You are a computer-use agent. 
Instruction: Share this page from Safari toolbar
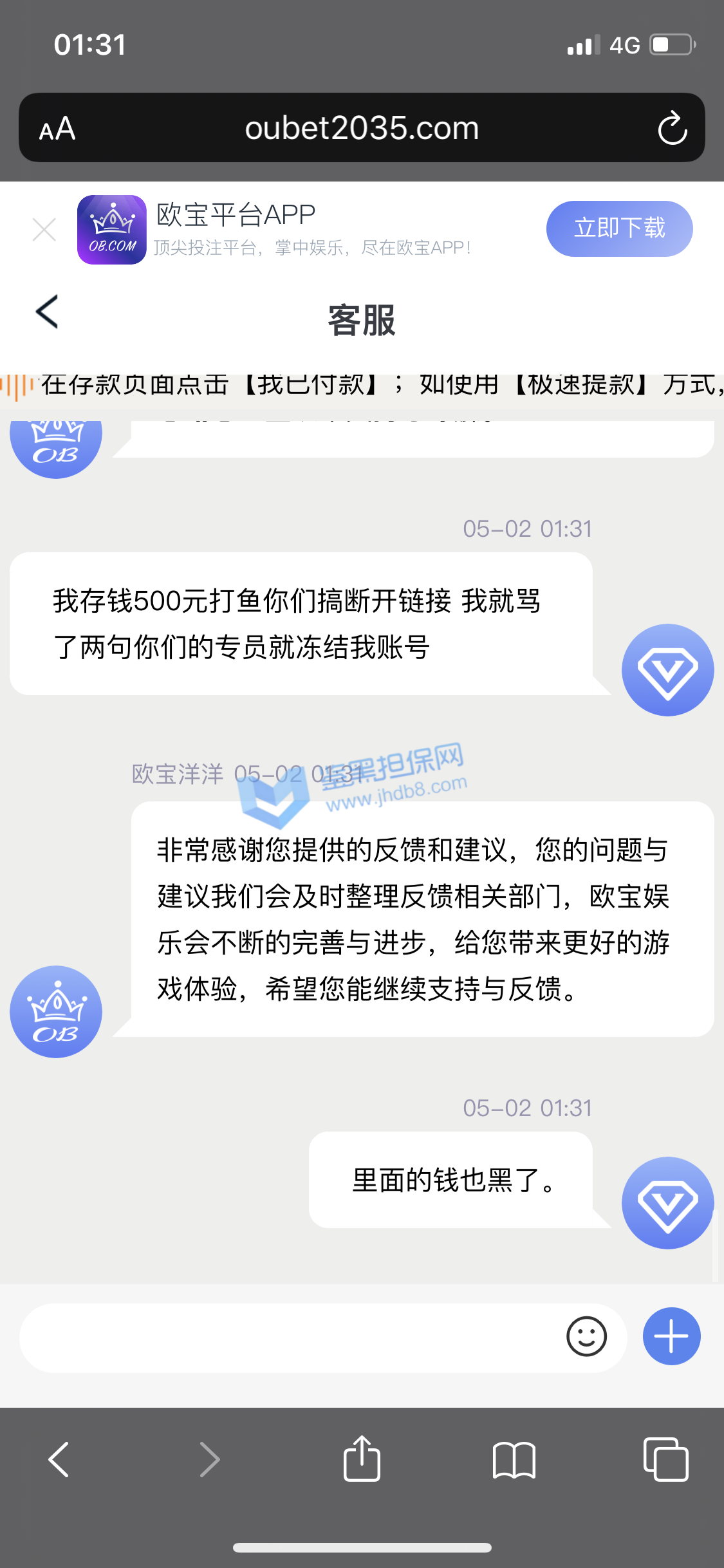(x=362, y=1459)
